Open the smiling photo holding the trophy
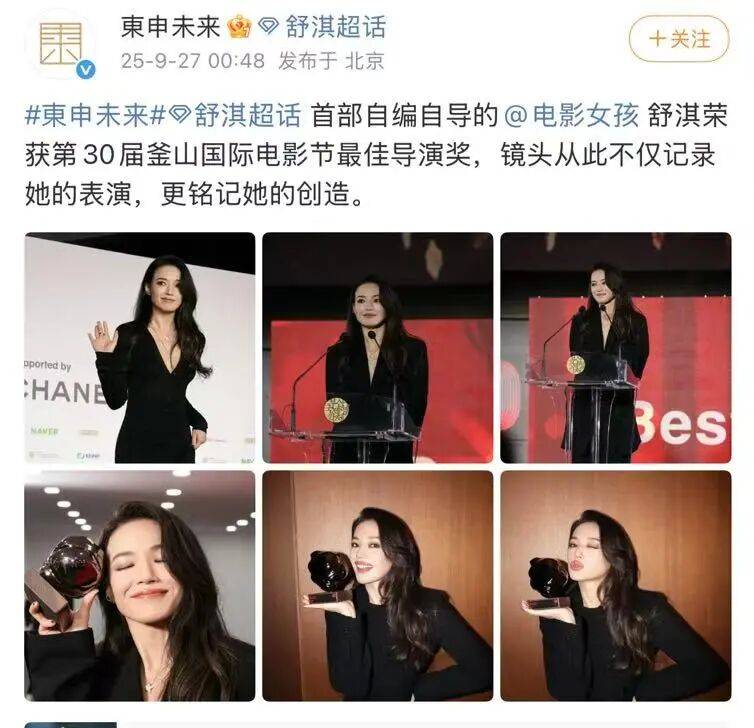 (377, 586)
